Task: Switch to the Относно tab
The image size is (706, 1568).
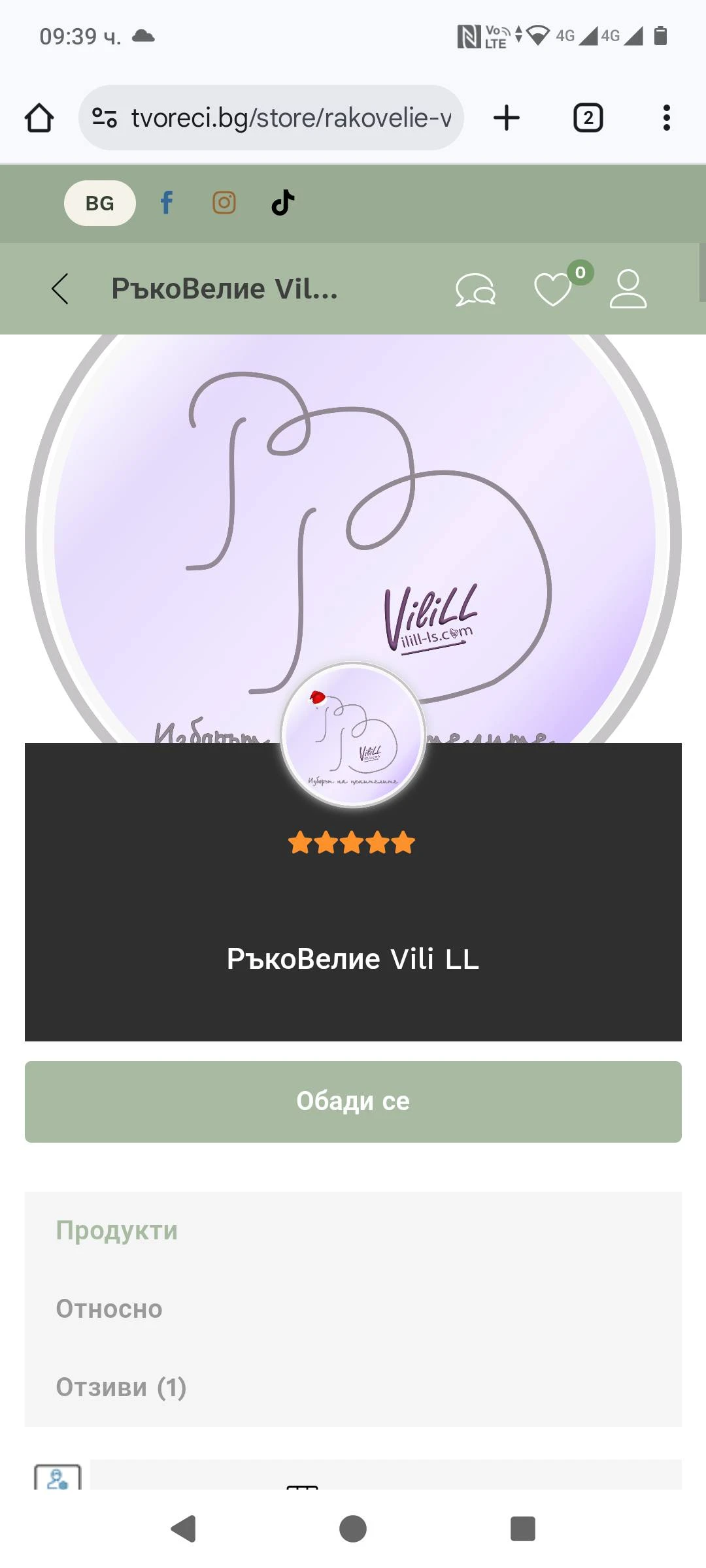Action: (x=109, y=1309)
